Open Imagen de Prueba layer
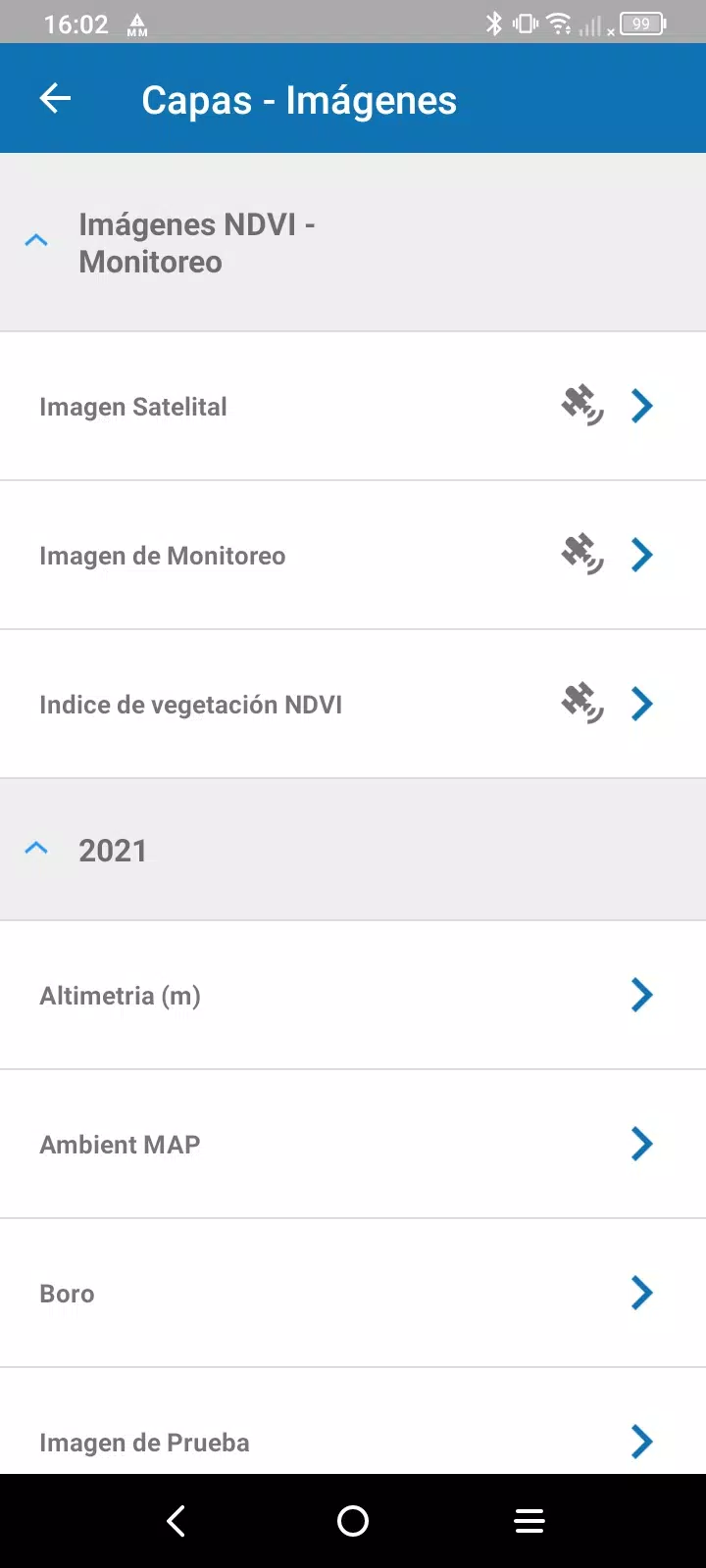The height and width of the screenshot is (1568, 706). pyautogui.click(x=353, y=1422)
